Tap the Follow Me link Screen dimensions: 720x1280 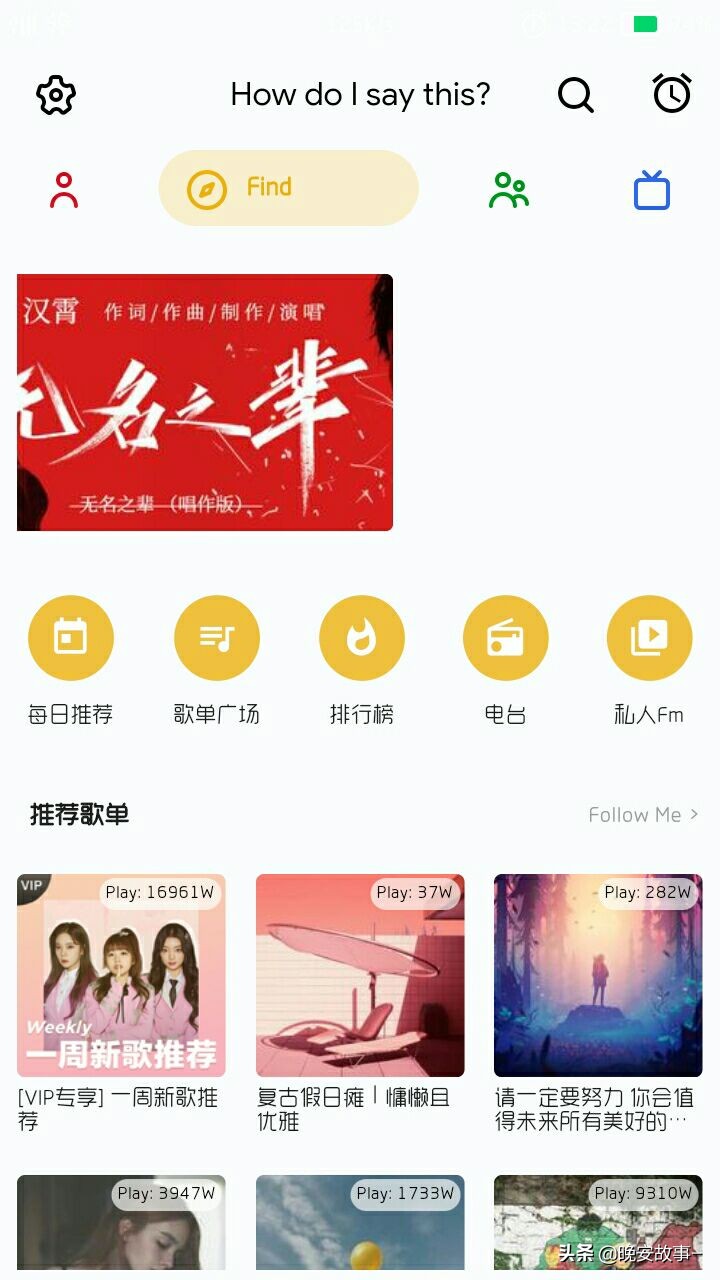click(643, 815)
